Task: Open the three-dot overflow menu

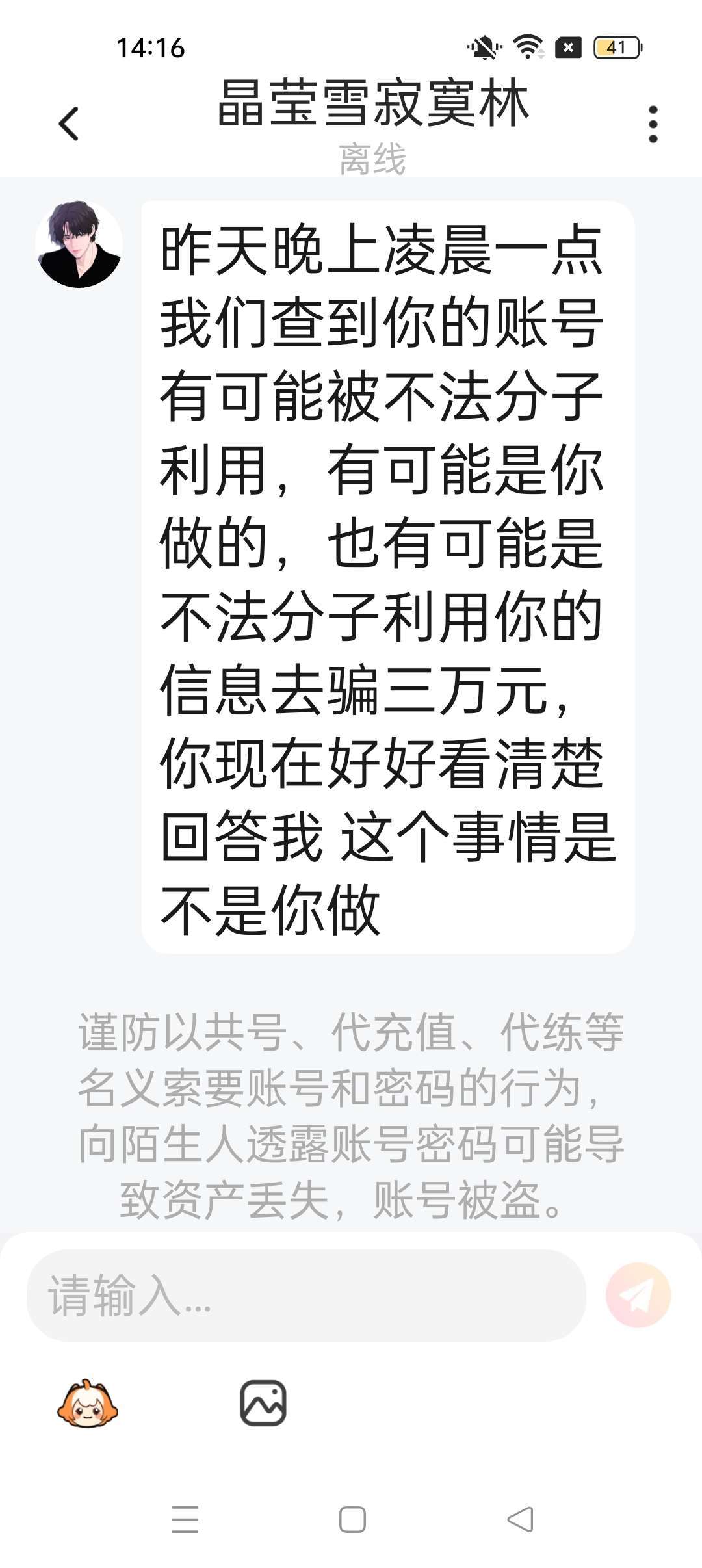Action: click(x=653, y=124)
